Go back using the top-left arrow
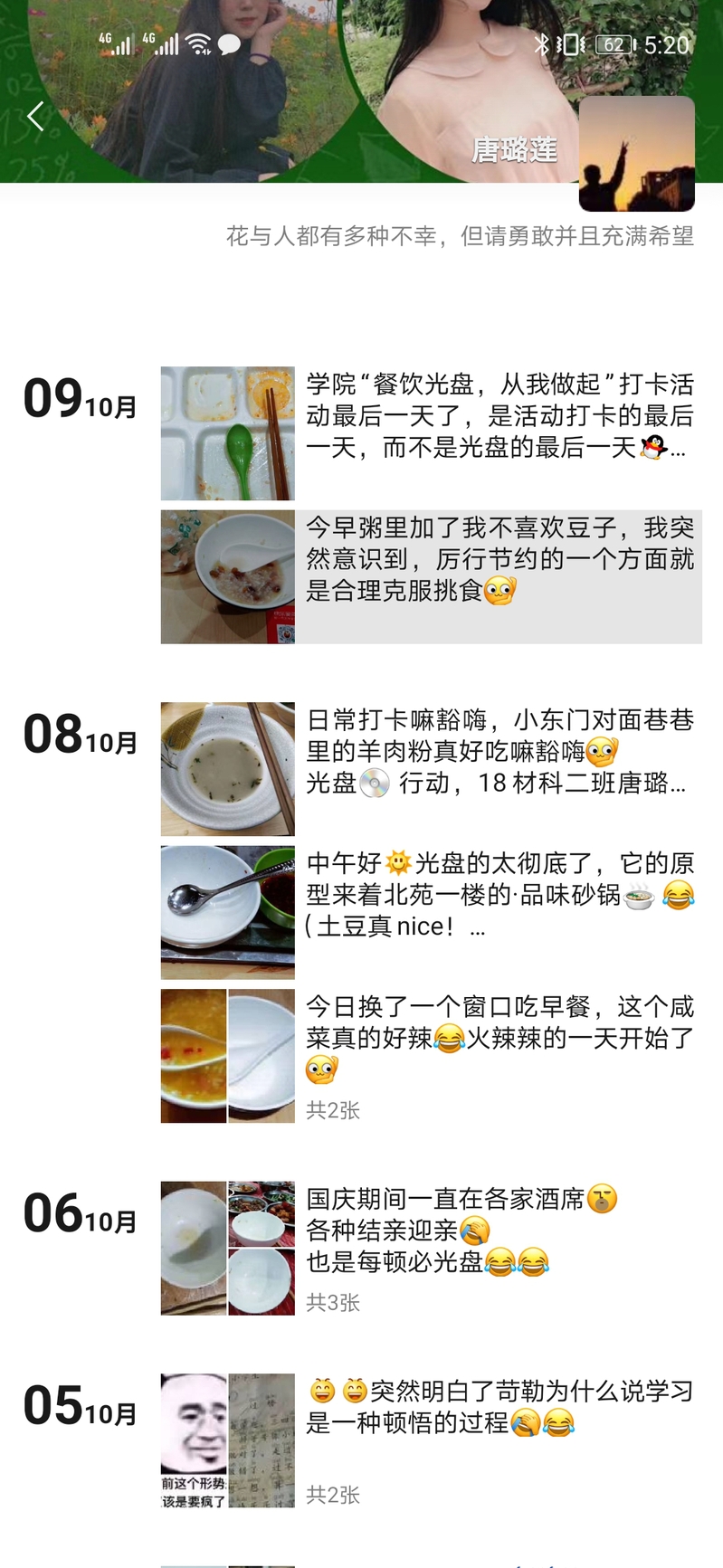The height and width of the screenshot is (1568, 723). [x=35, y=116]
